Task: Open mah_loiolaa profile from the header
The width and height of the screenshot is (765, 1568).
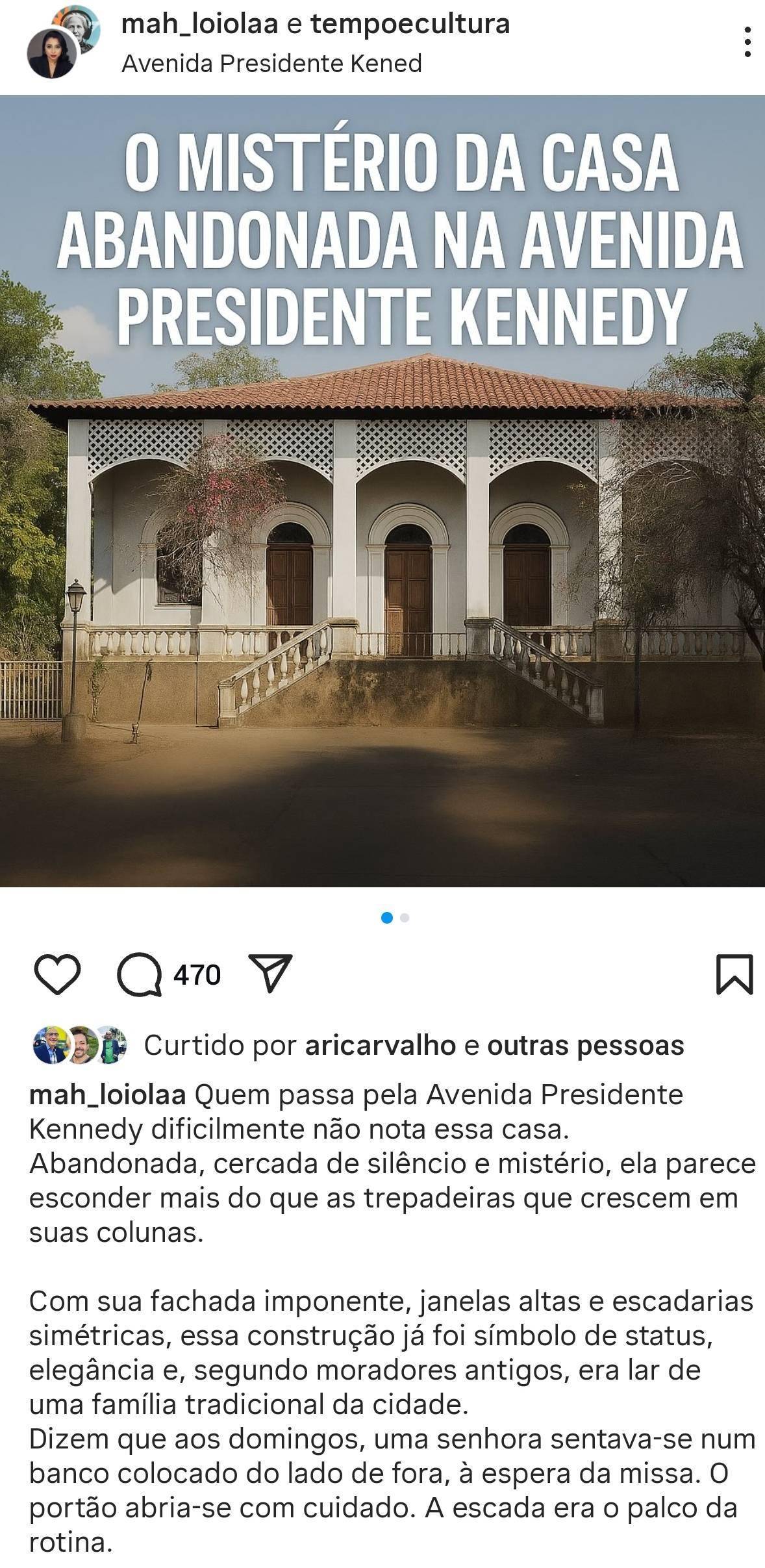Action: click(200, 24)
